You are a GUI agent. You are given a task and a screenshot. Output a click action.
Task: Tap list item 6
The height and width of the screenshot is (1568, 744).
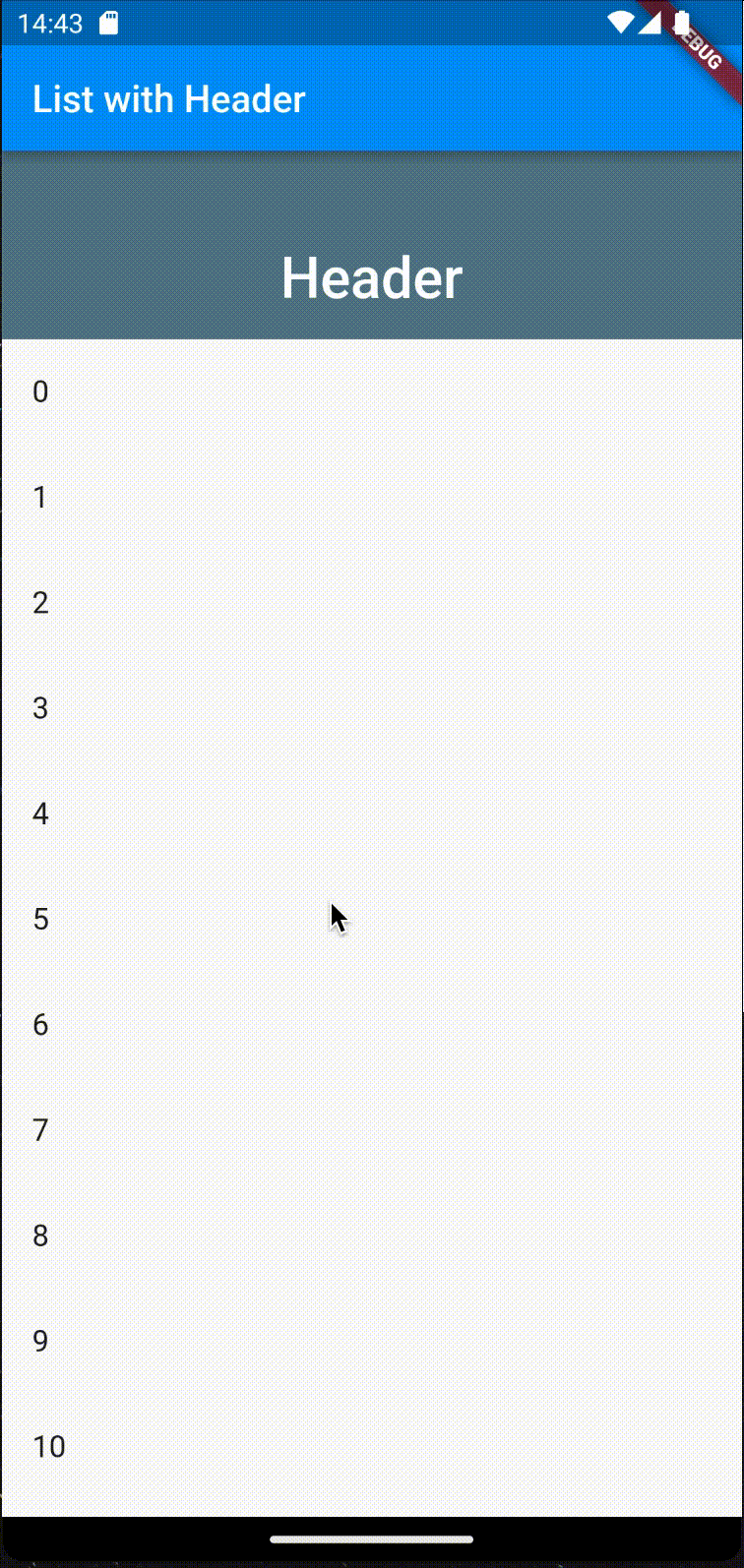point(372,1024)
